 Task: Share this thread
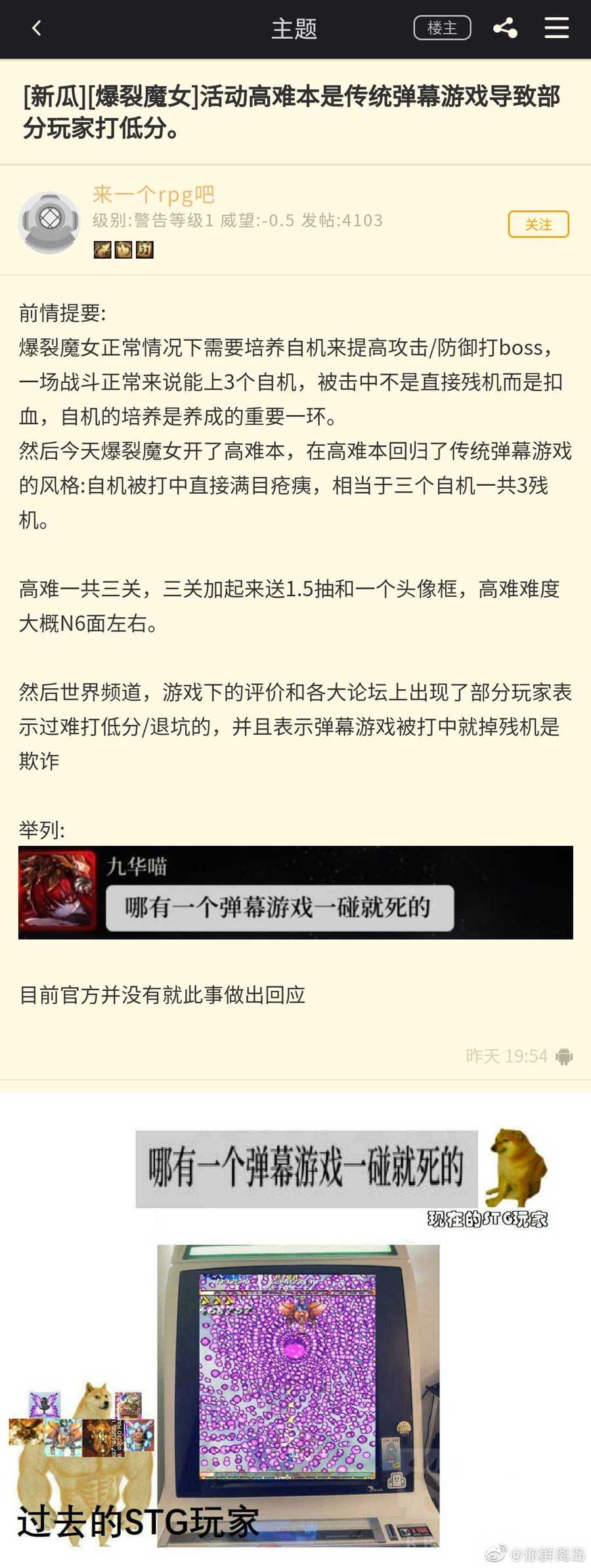(505, 28)
